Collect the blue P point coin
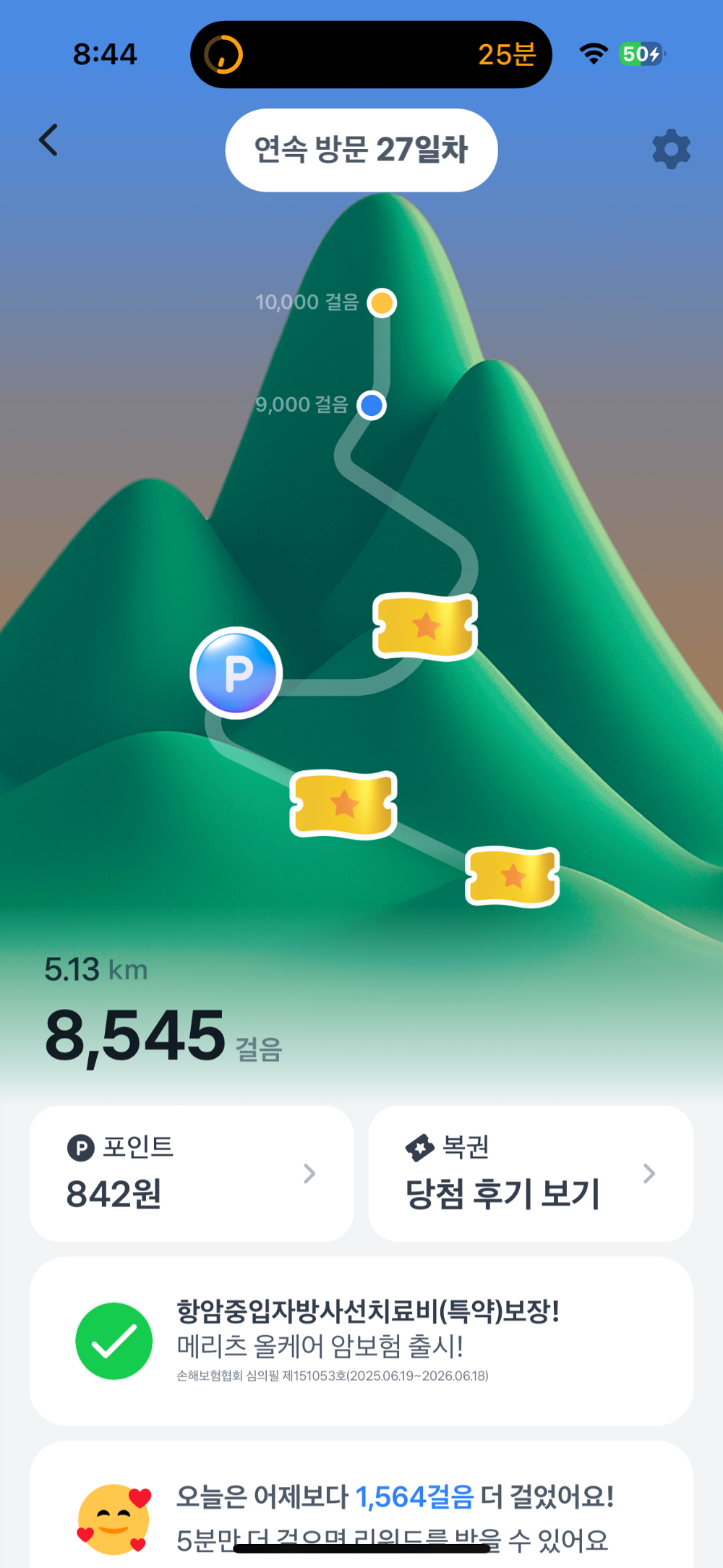Viewport: 723px width, 1568px height. (236, 673)
